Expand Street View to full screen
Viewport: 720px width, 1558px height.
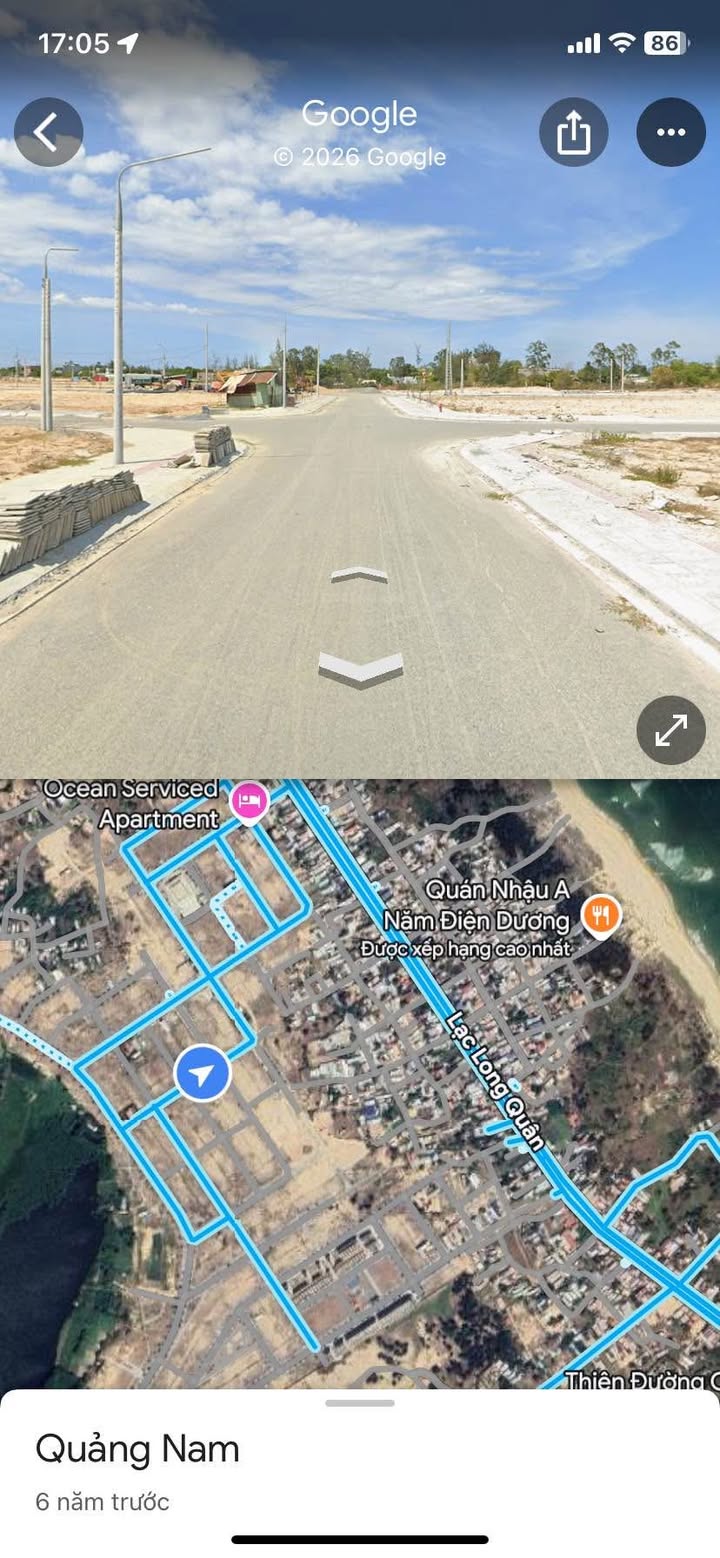coord(670,730)
